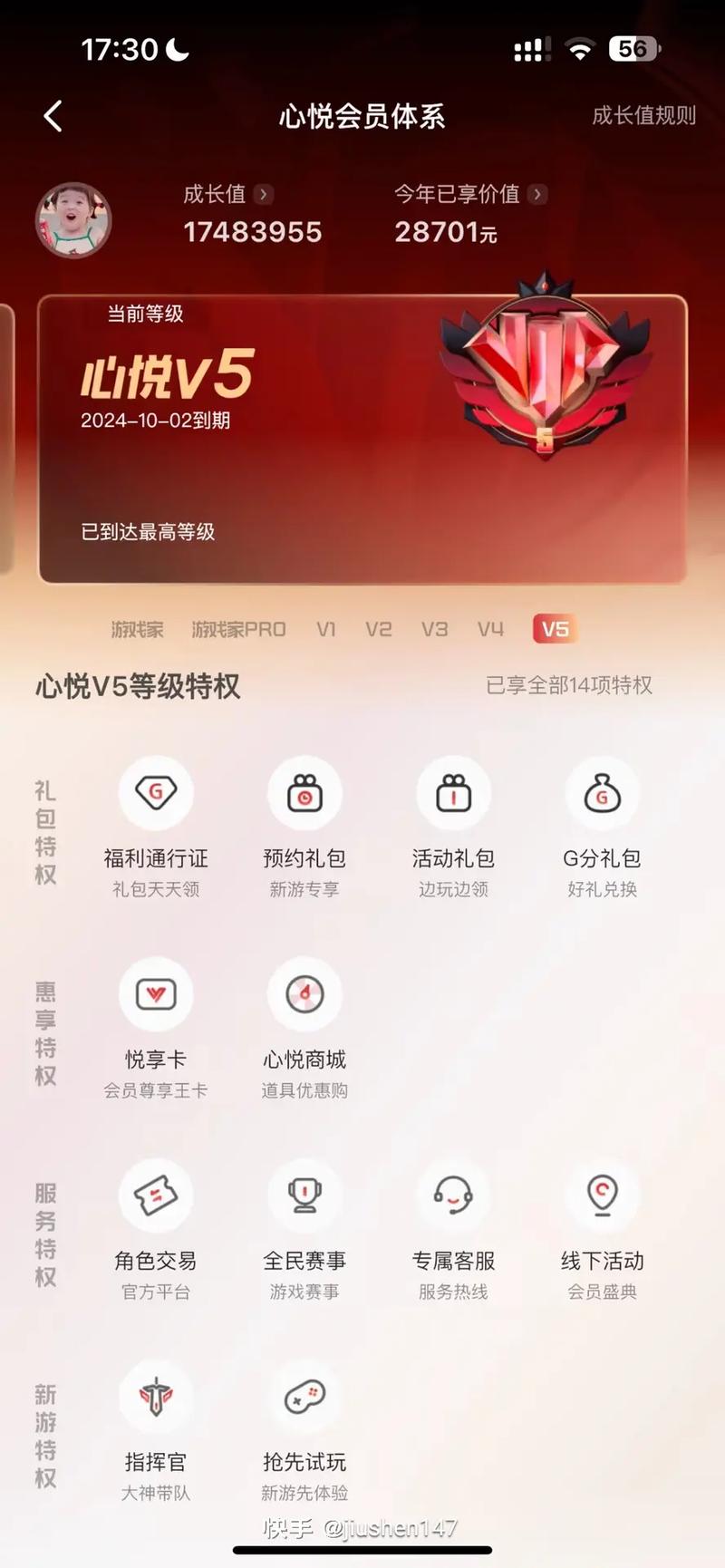Image resolution: width=725 pixels, height=1568 pixels.
Task: Open 活动礼包 privilege
Action: click(x=453, y=794)
